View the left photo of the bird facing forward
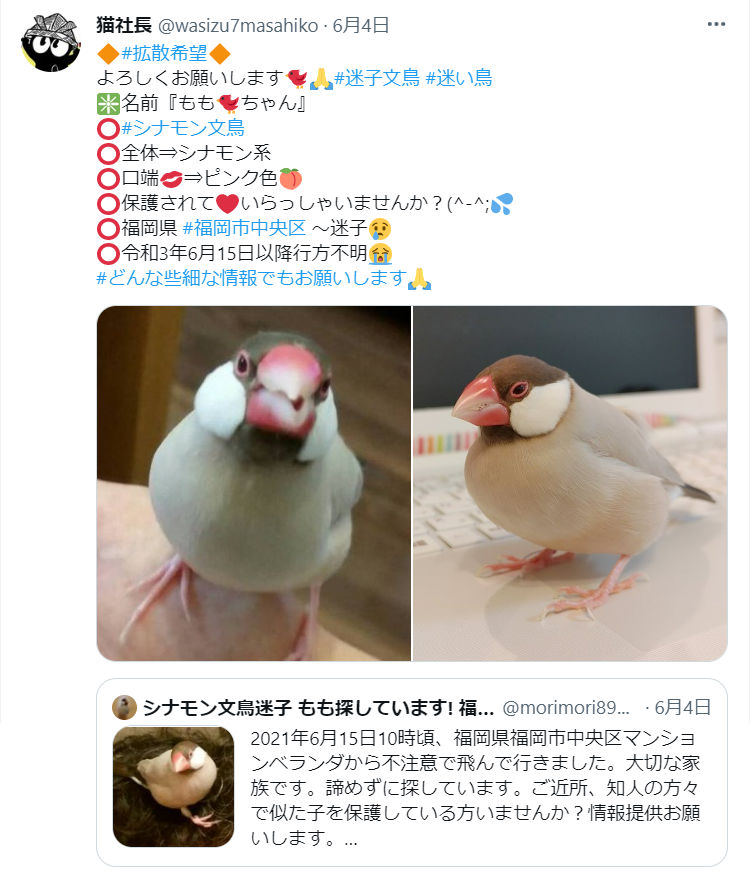Image resolution: width=752 pixels, height=885 pixels. click(254, 483)
